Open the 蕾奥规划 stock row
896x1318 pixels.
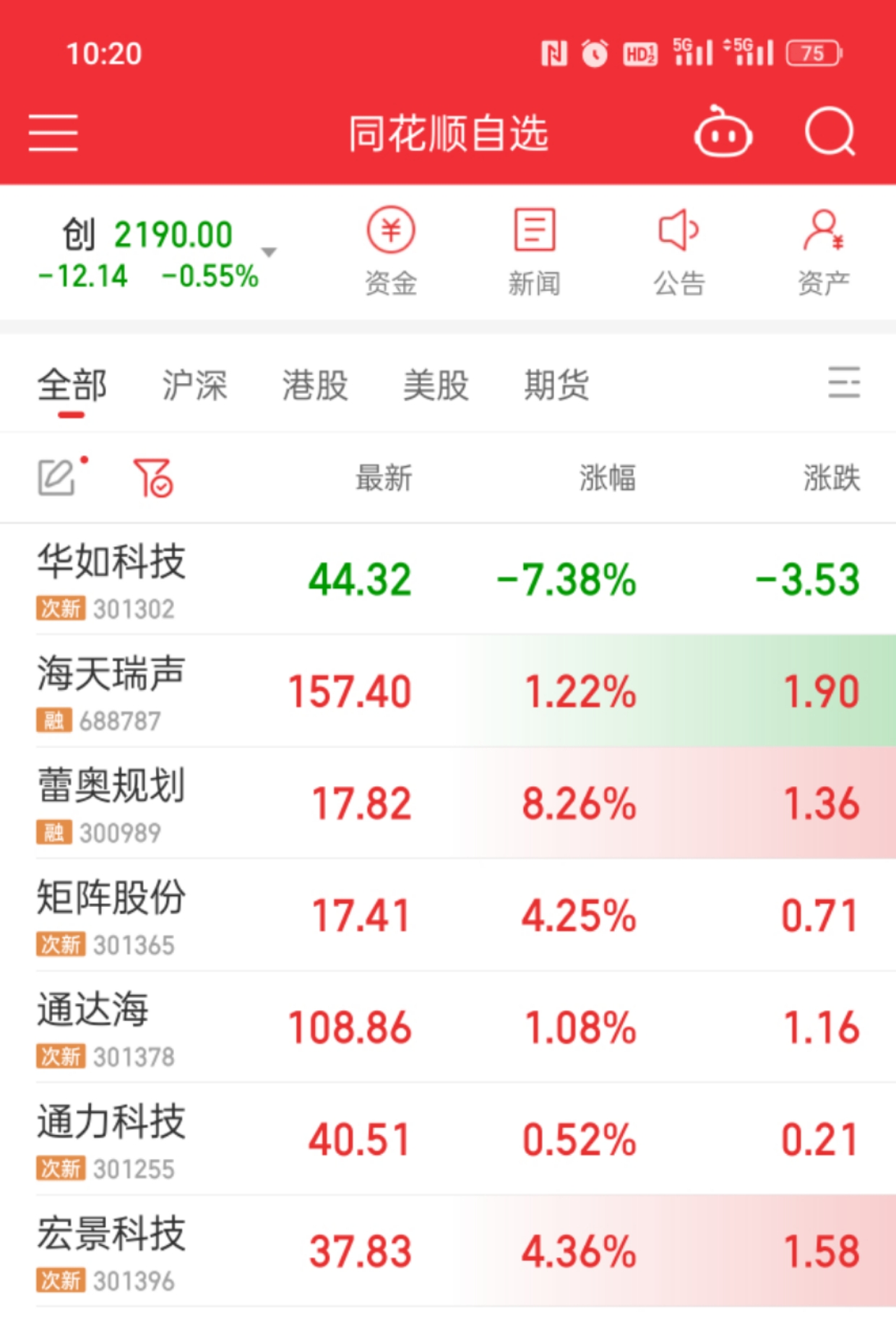click(x=448, y=803)
